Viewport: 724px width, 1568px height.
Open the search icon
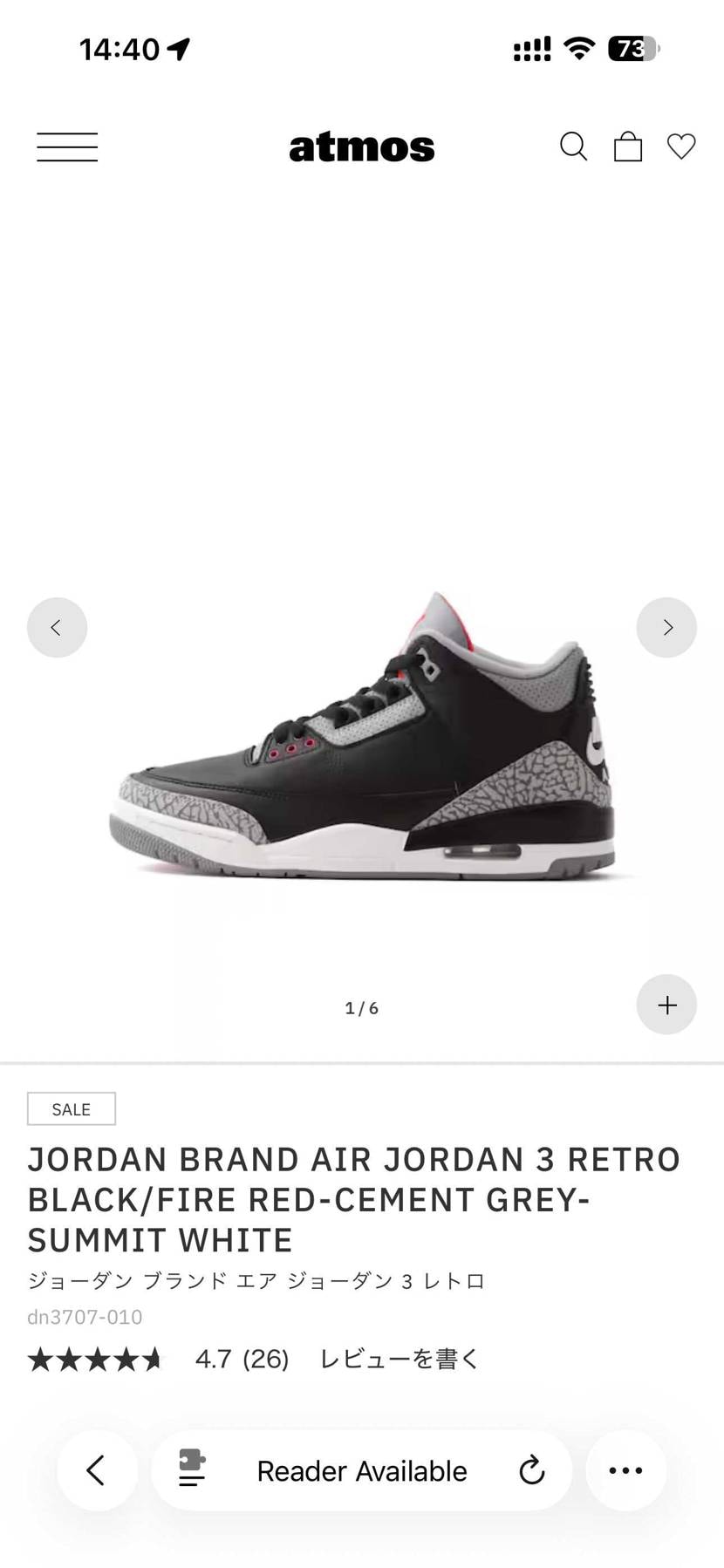[573, 147]
